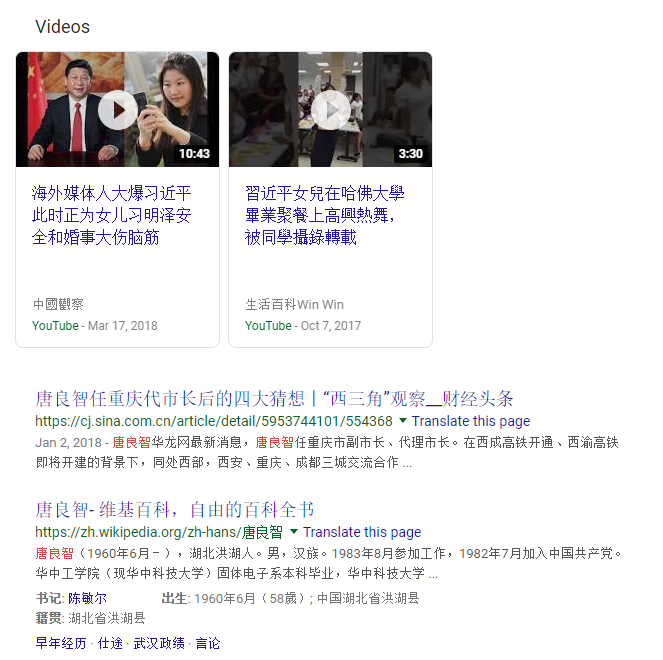Open the 唐良智任重庆代市长后的四大猜想 result
The image size is (663, 660).
coord(274,399)
